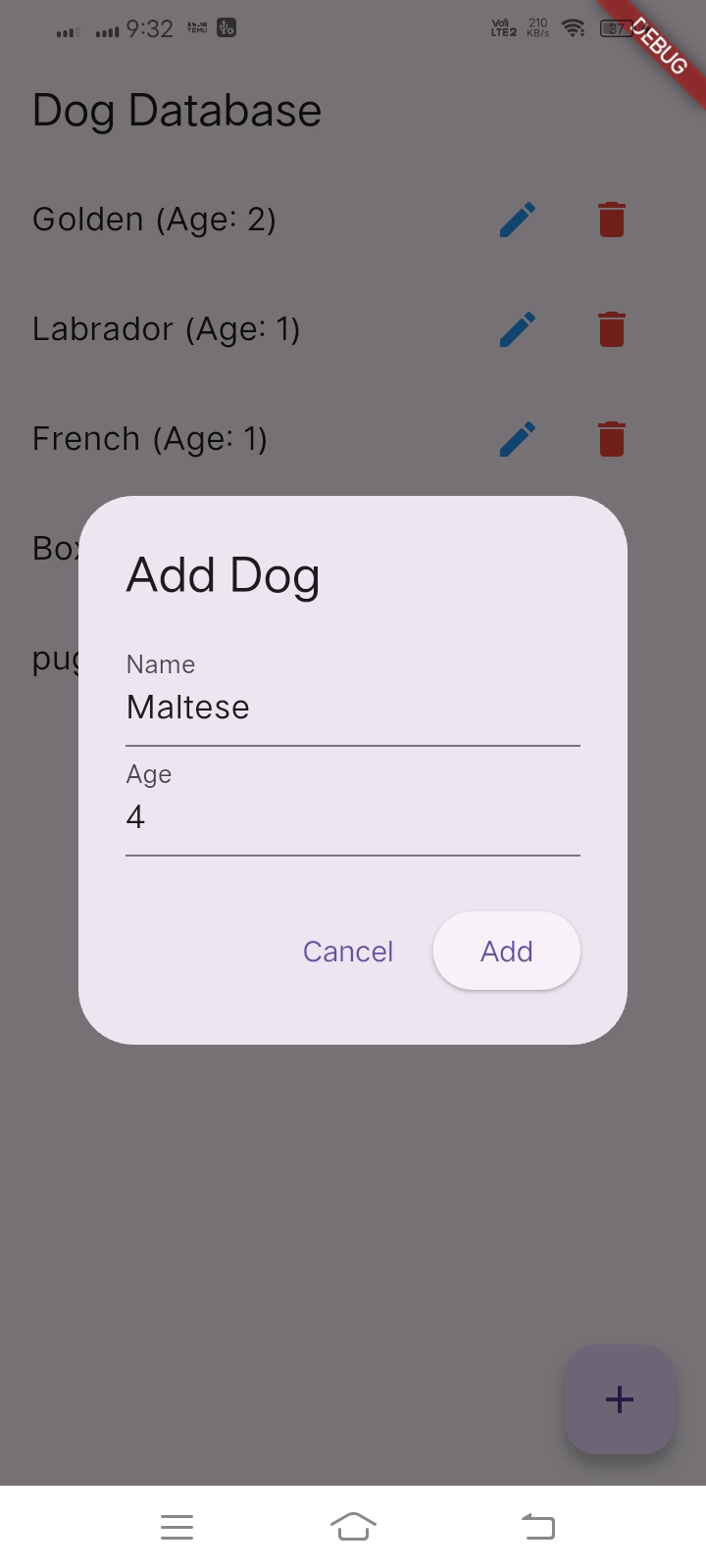
Task: Edit the Golden dog entry
Action: (x=518, y=220)
